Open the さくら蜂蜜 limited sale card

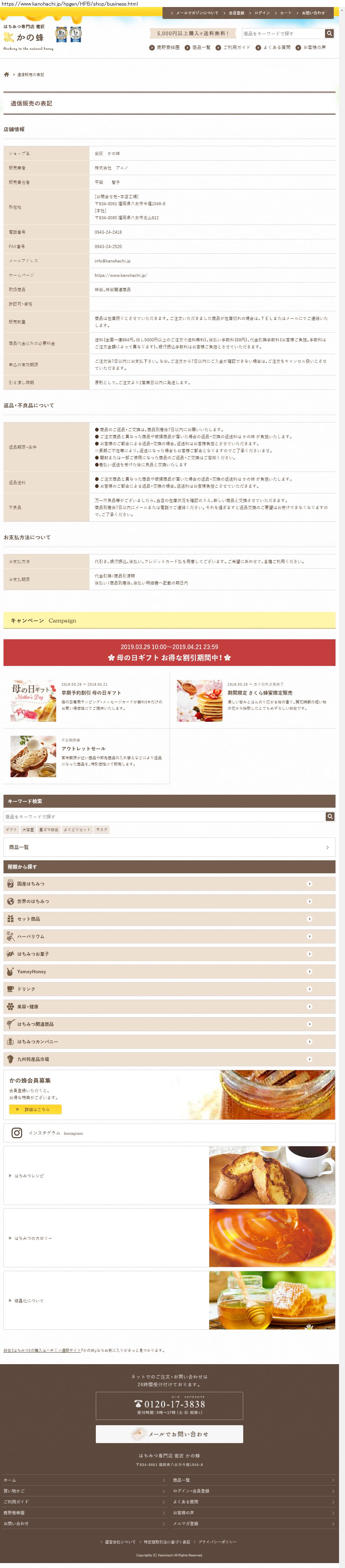pos(252,700)
